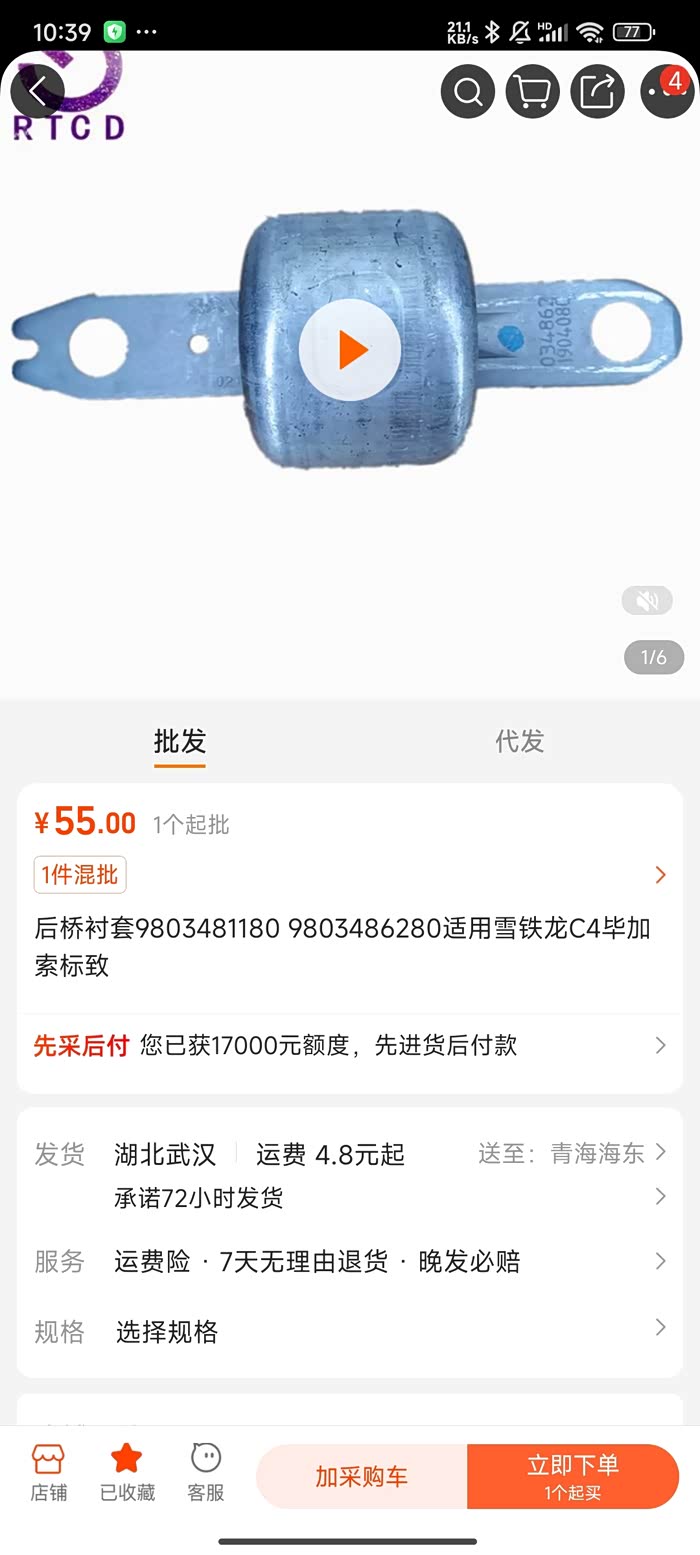Open search from the top bar

[x=468, y=92]
